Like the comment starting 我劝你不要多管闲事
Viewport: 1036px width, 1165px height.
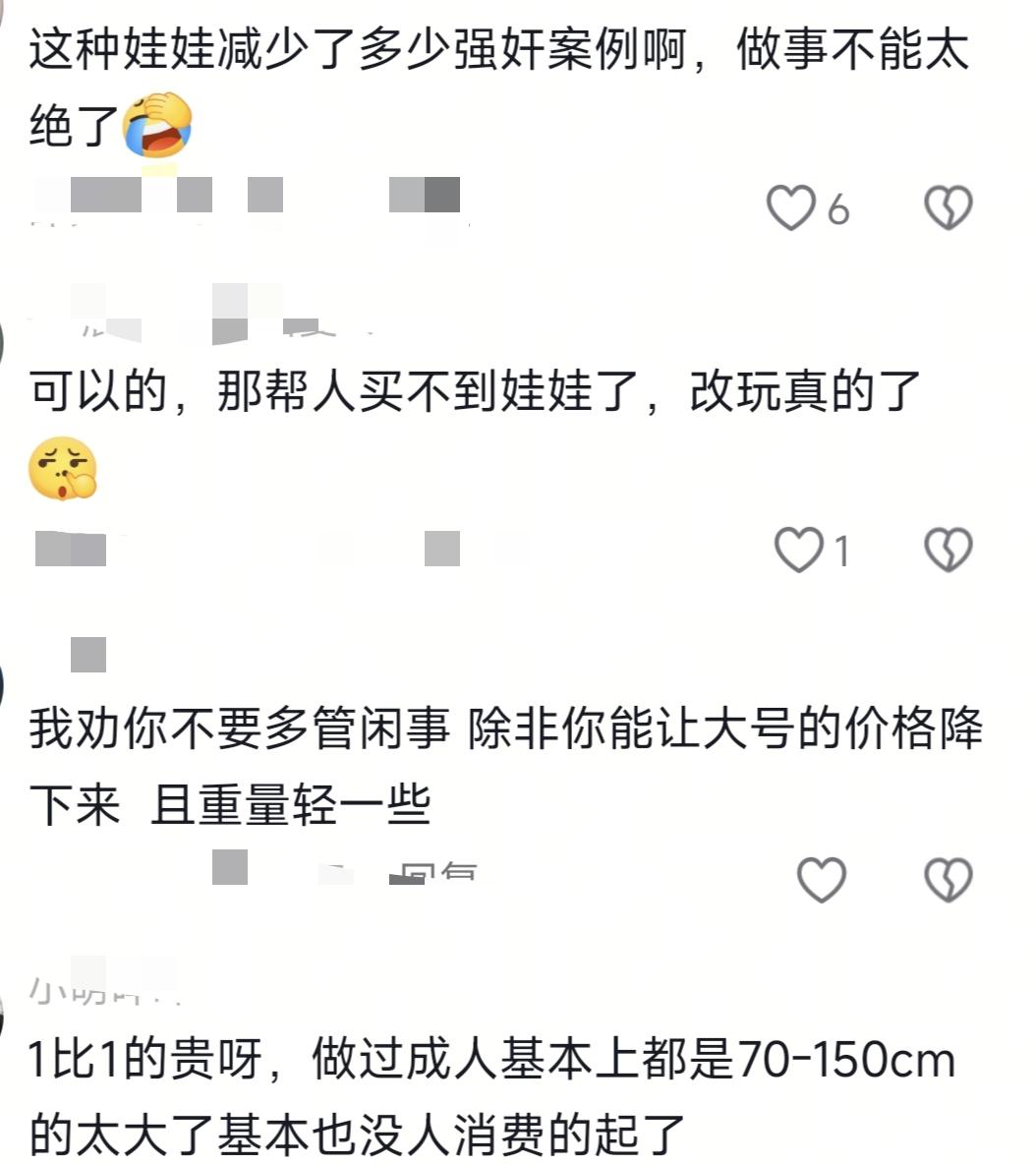pyautogui.click(x=821, y=880)
